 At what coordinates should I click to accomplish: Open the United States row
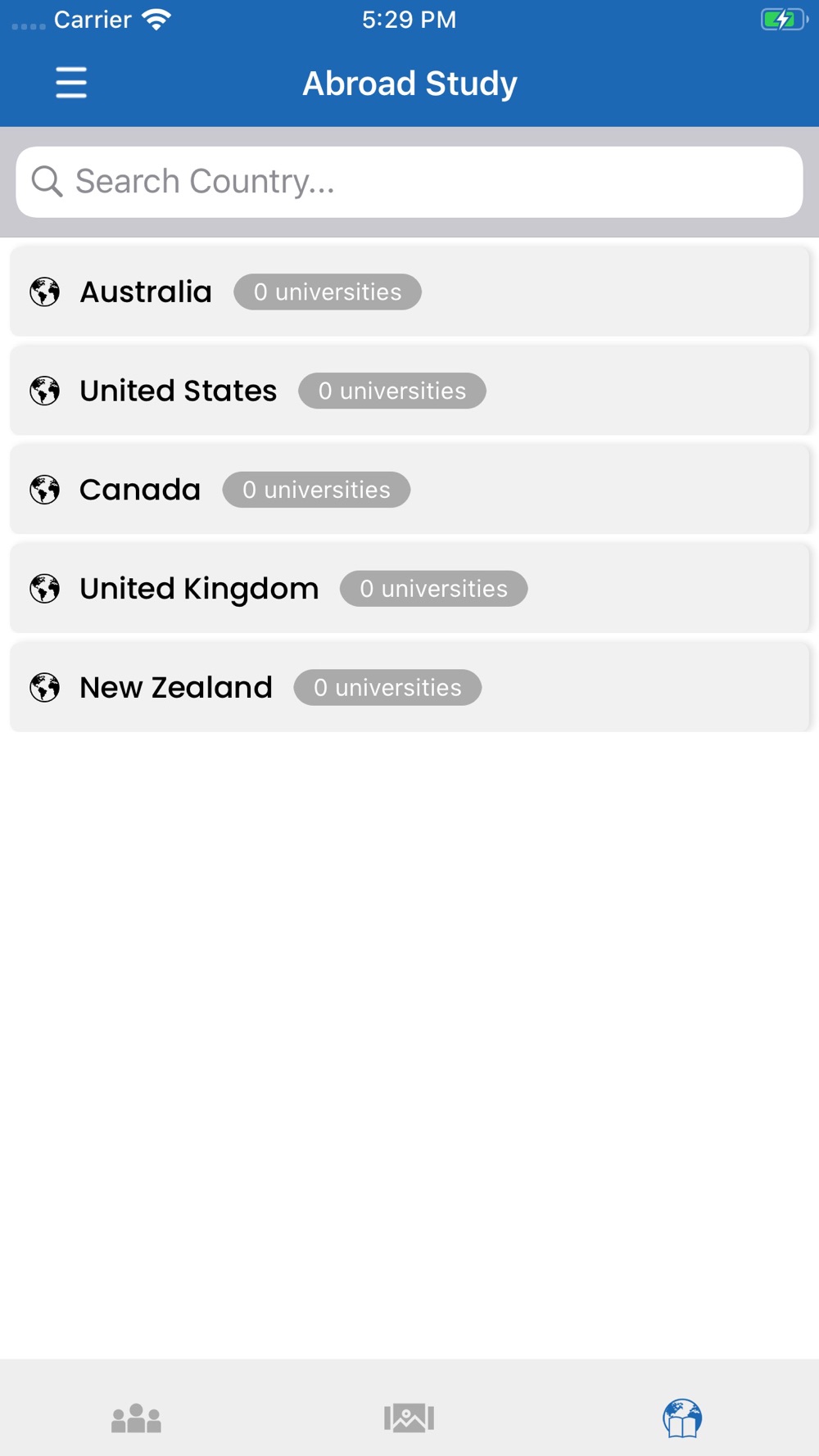[x=409, y=391]
